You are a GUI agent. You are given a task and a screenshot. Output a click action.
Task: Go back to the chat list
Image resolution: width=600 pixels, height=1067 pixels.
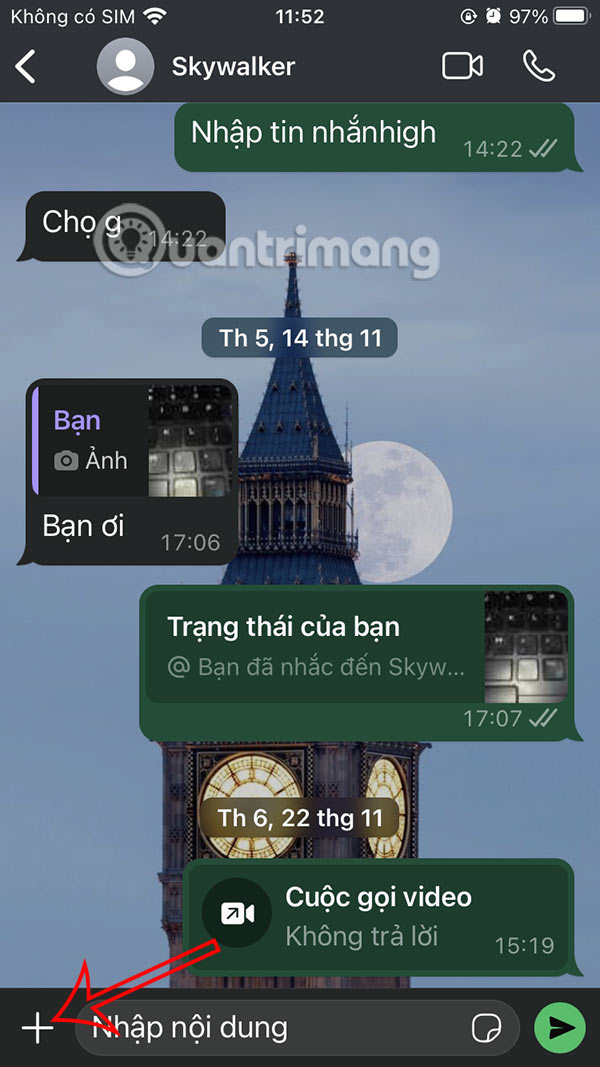pos(27,67)
